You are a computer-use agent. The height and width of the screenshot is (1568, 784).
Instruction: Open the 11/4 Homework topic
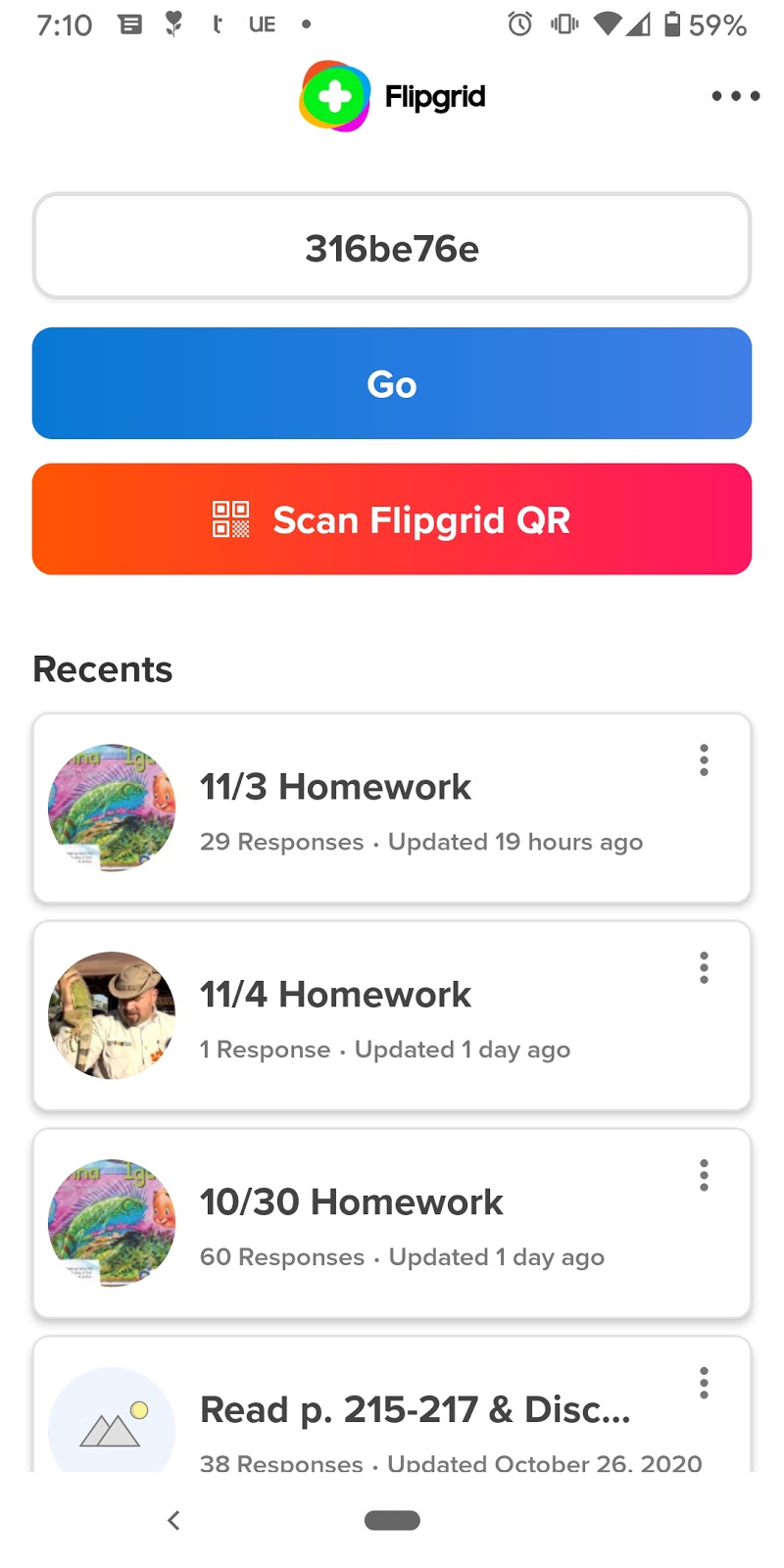[392, 1016]
